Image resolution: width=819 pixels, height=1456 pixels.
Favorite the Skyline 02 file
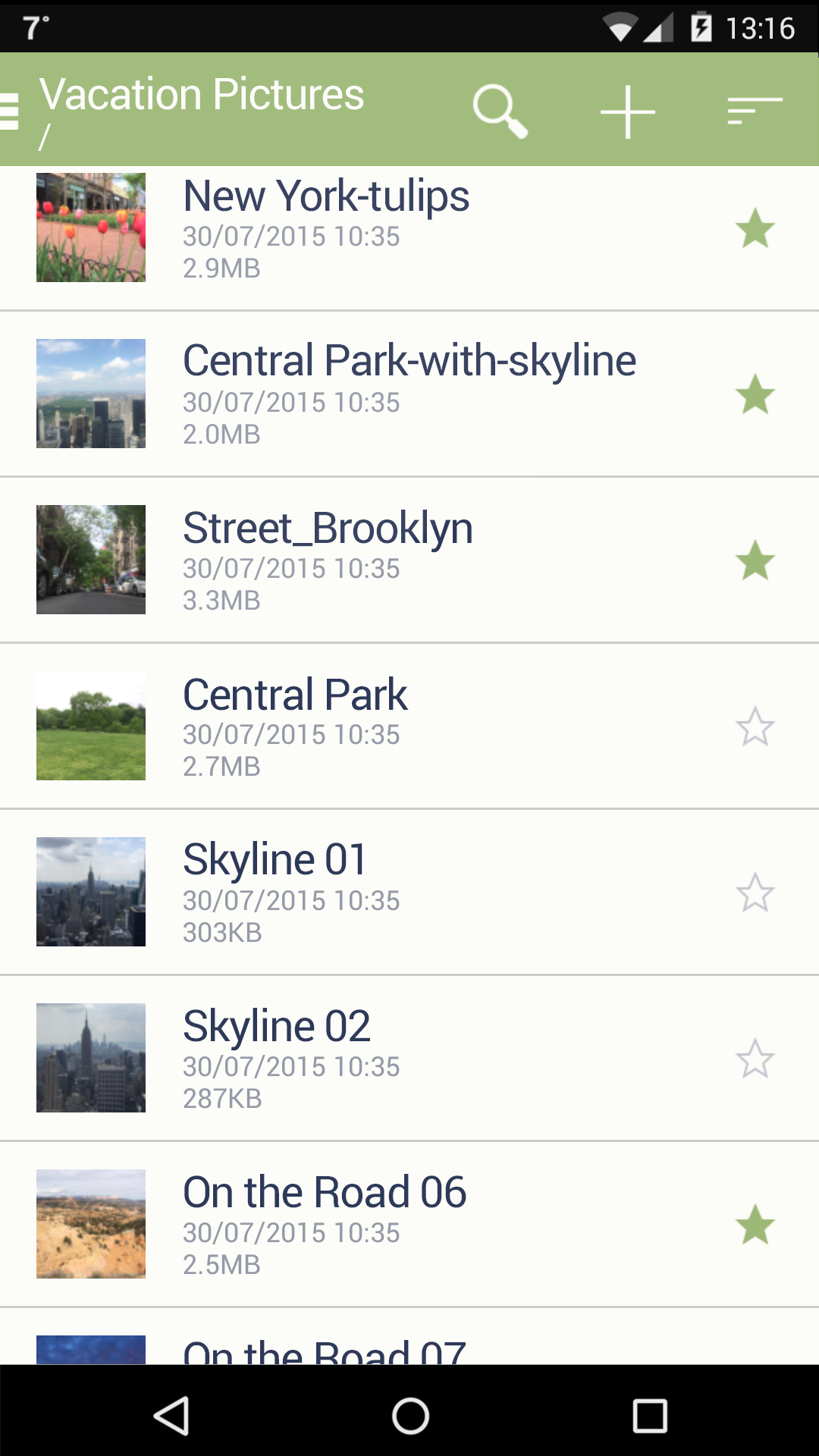[x=755, y=1059]
